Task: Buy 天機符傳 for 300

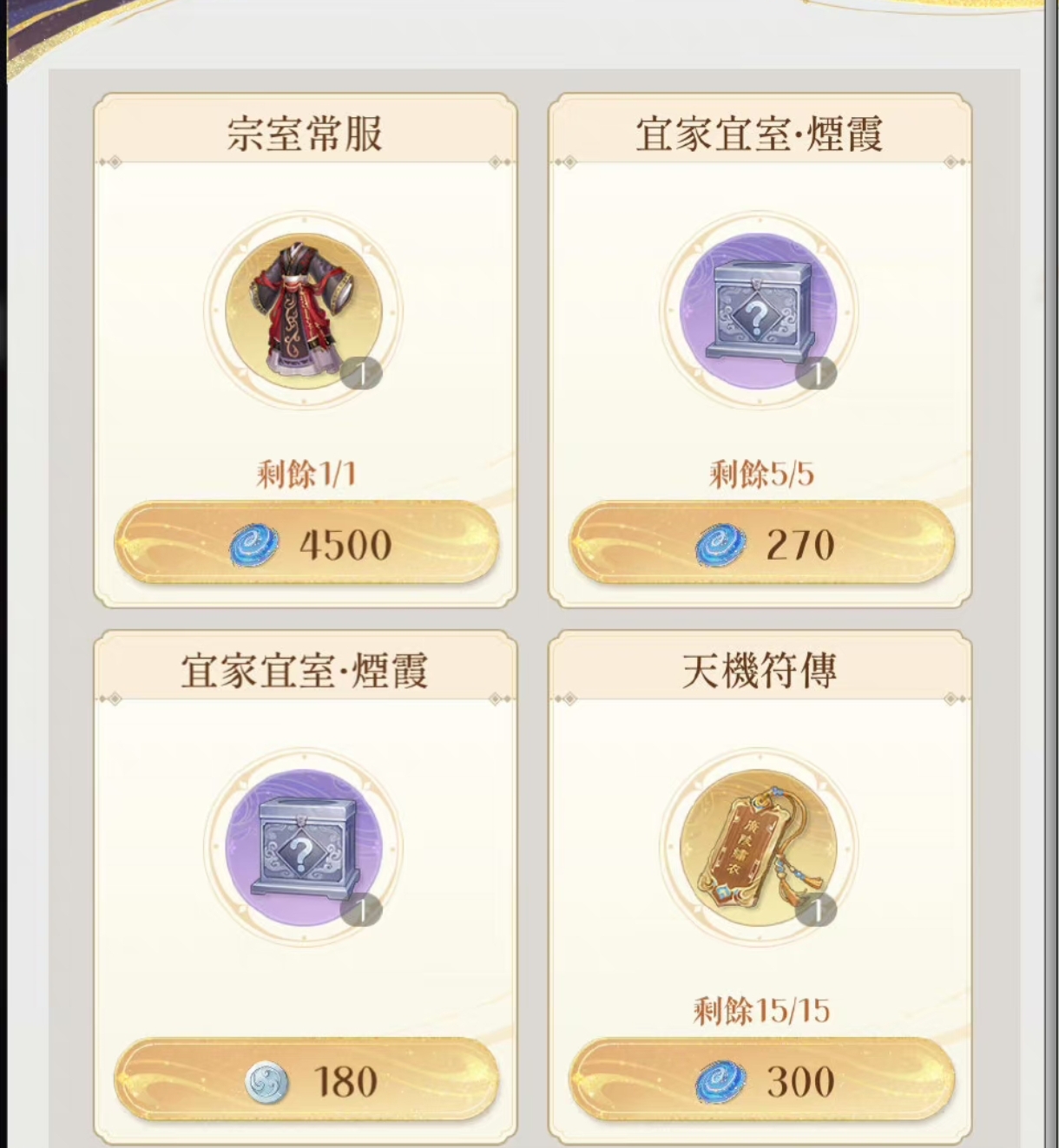Action: click(760, 1080)
